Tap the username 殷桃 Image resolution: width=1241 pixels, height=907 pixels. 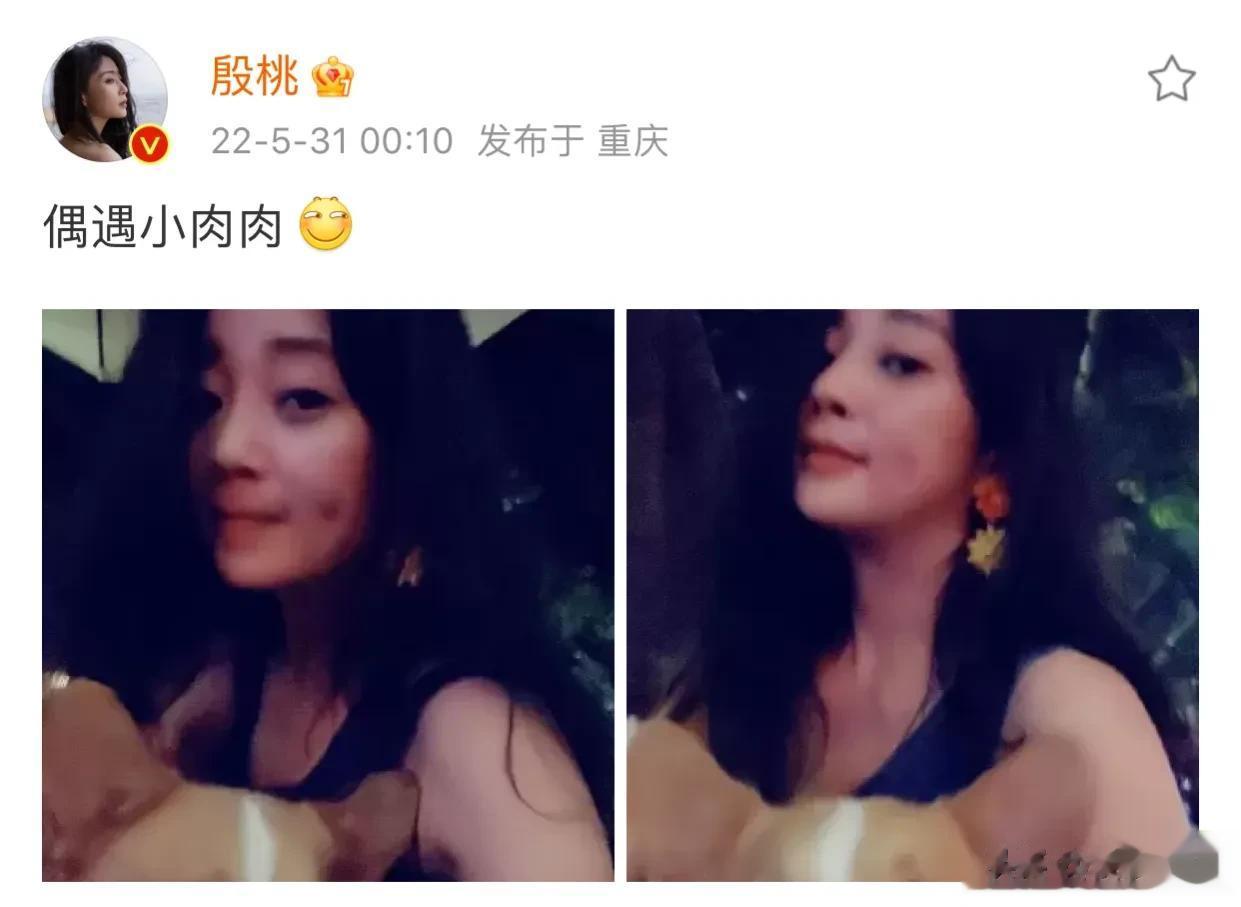pyautogui.click(x=254, y=77)
